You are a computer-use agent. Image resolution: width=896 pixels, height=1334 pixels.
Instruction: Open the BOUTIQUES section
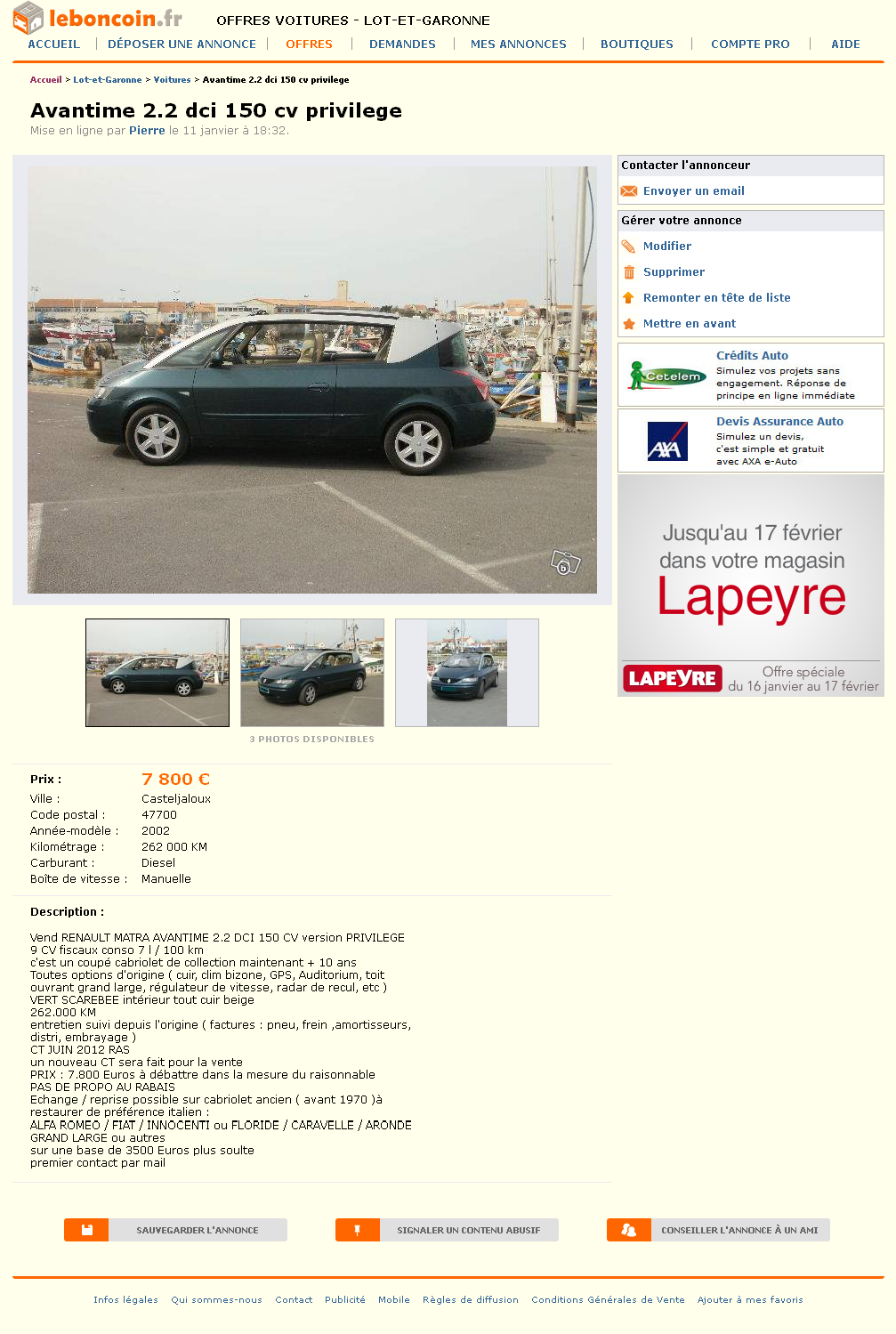[x=636, y=44]
